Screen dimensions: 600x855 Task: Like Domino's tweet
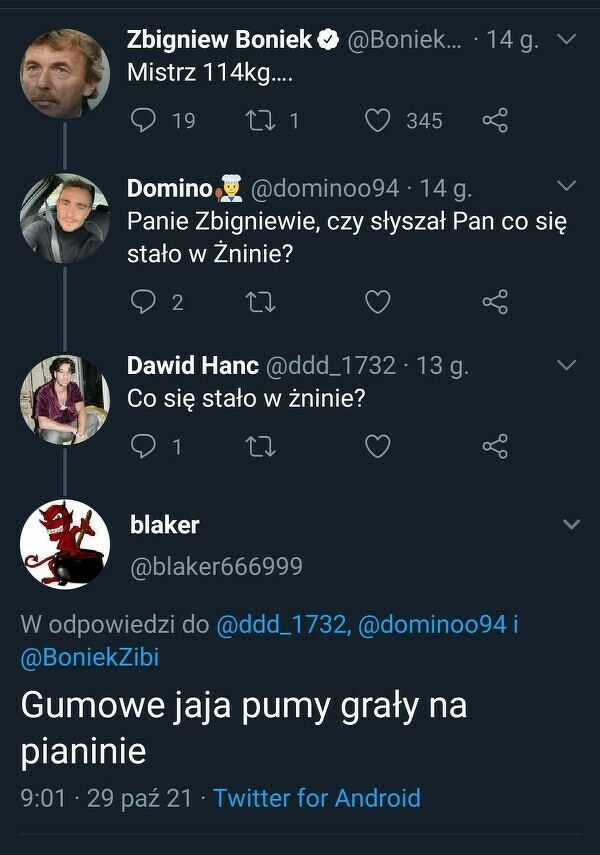[x=377, y=302]
